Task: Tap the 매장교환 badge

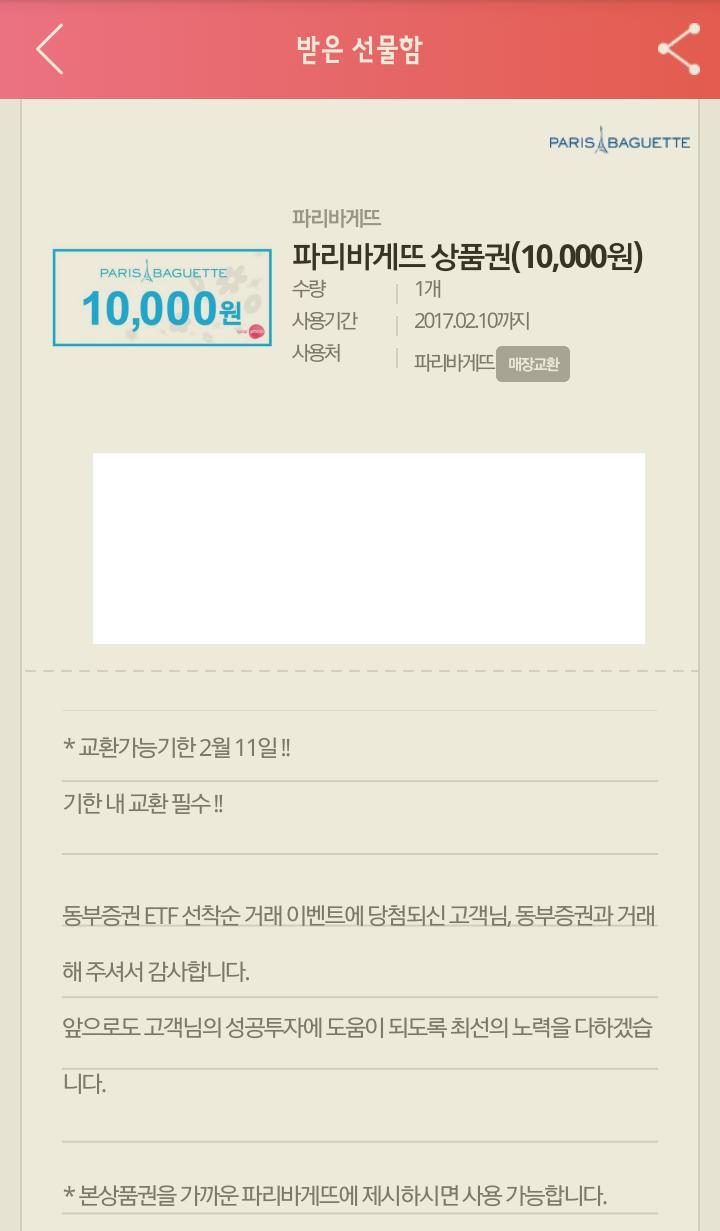Action: tap(533, 364)
